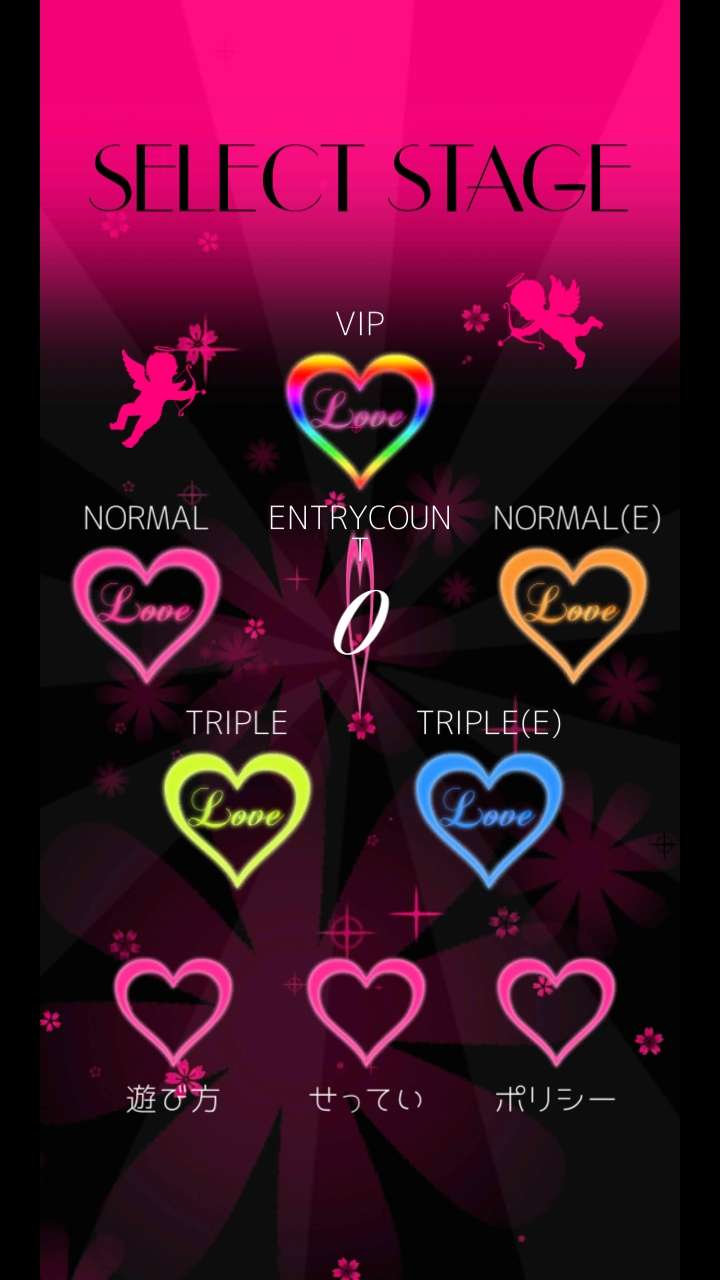
Task: Open the 遊び方 how-to-play heart
Action: [x=173, y=1010]
